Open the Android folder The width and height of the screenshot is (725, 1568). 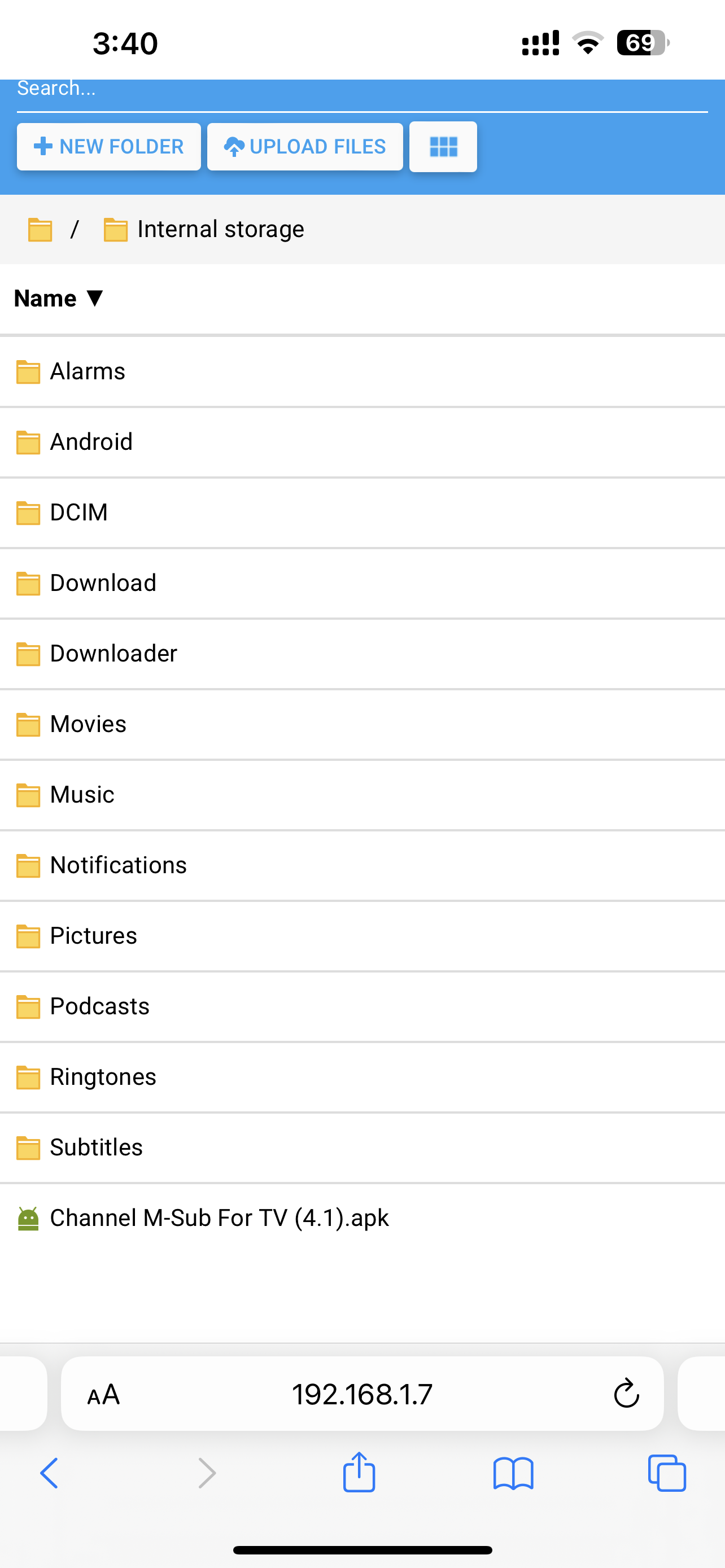[91, 442]
